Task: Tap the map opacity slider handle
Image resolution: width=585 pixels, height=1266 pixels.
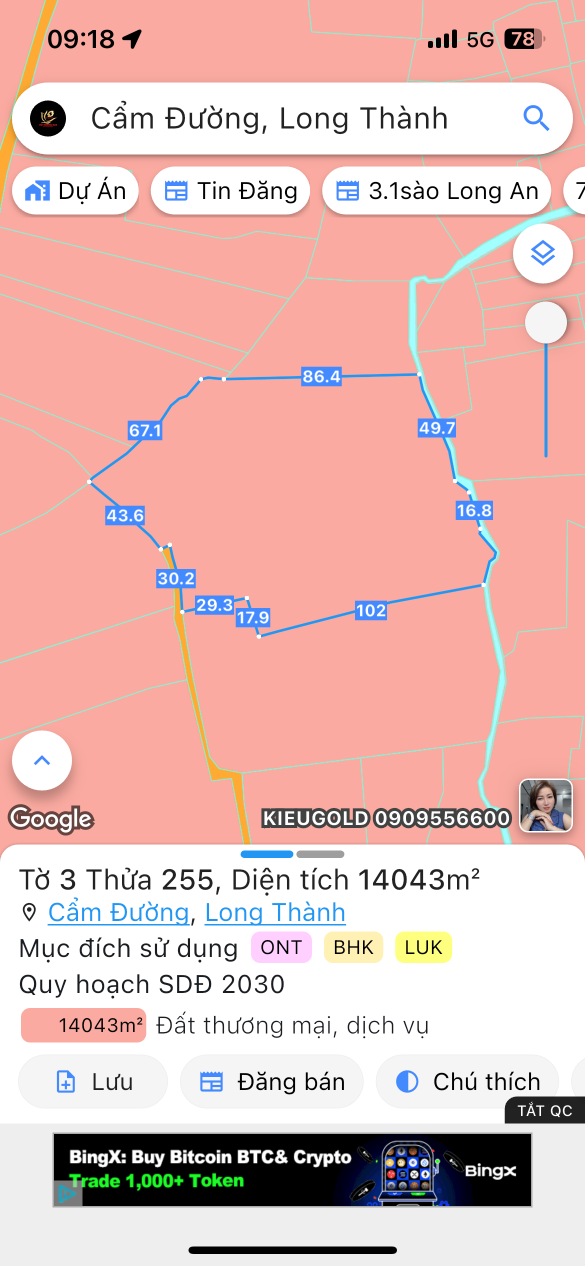Action: tap(546, 323)
